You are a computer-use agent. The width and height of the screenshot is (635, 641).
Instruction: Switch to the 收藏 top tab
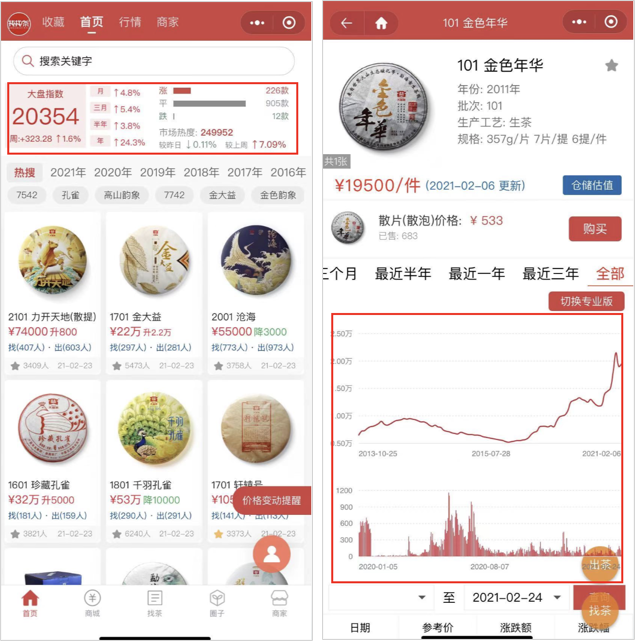(54, 22)
